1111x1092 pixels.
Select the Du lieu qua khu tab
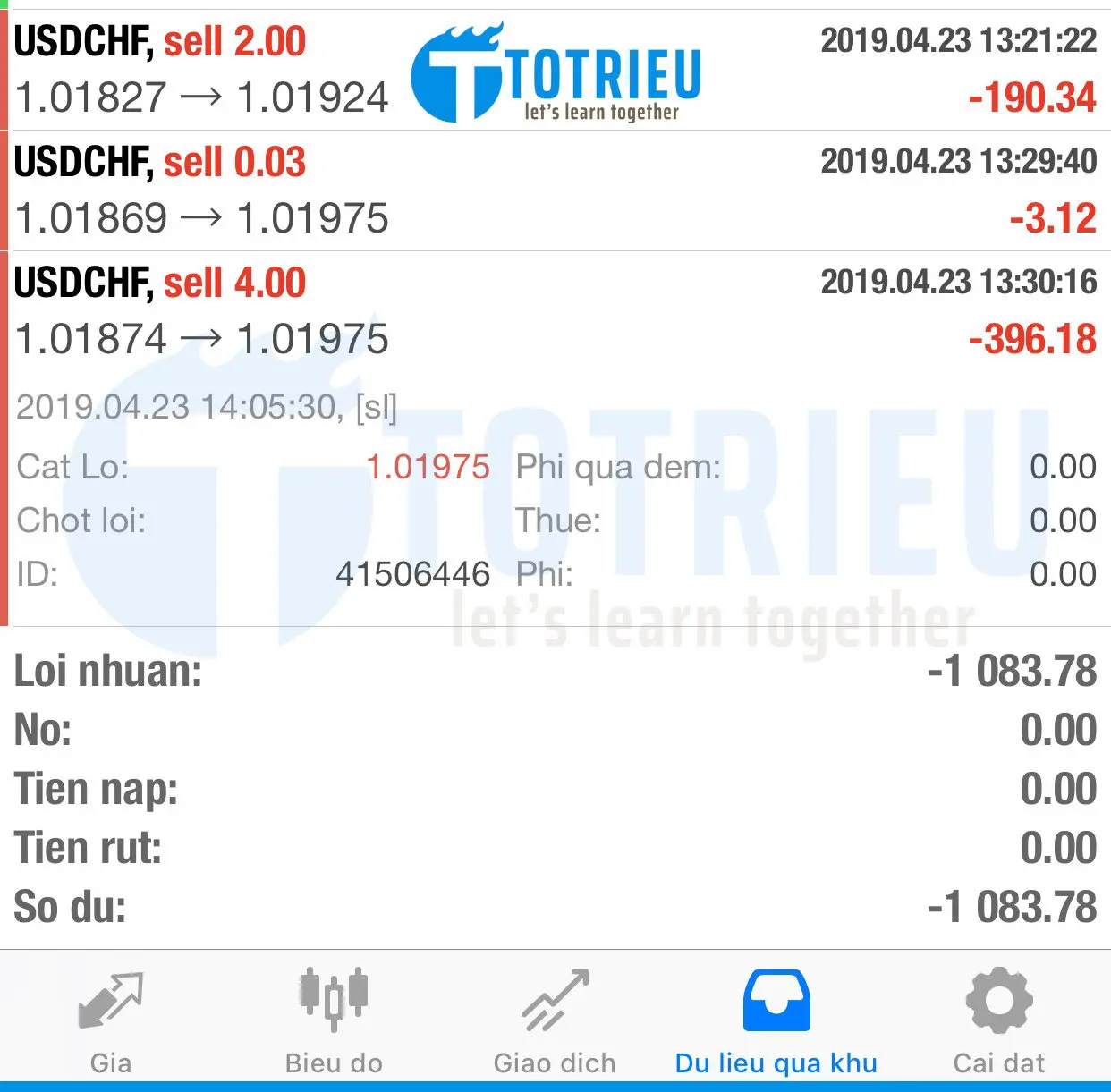776,1020
